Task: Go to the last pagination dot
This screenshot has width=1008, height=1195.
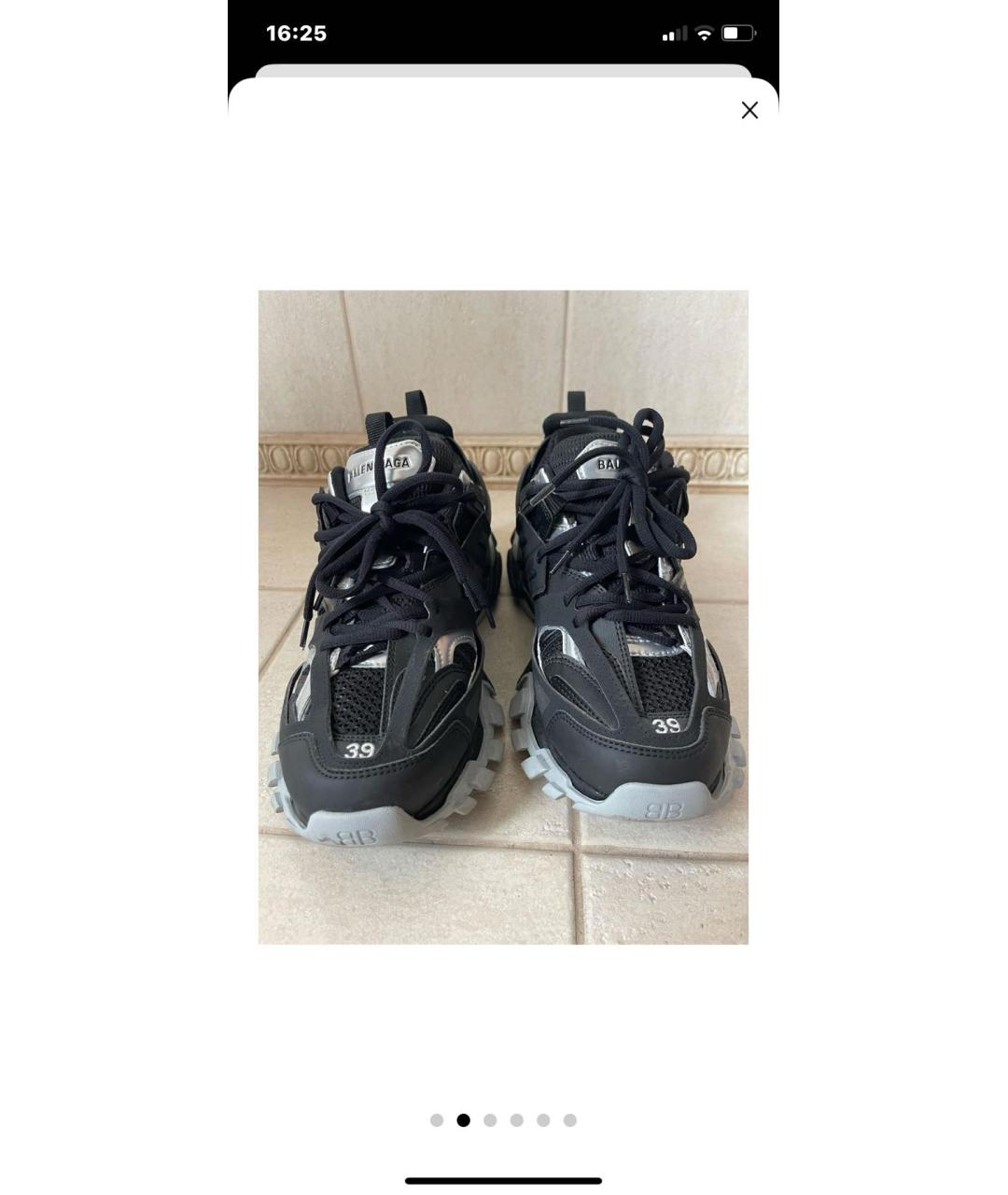Action: coord(569,1118)
